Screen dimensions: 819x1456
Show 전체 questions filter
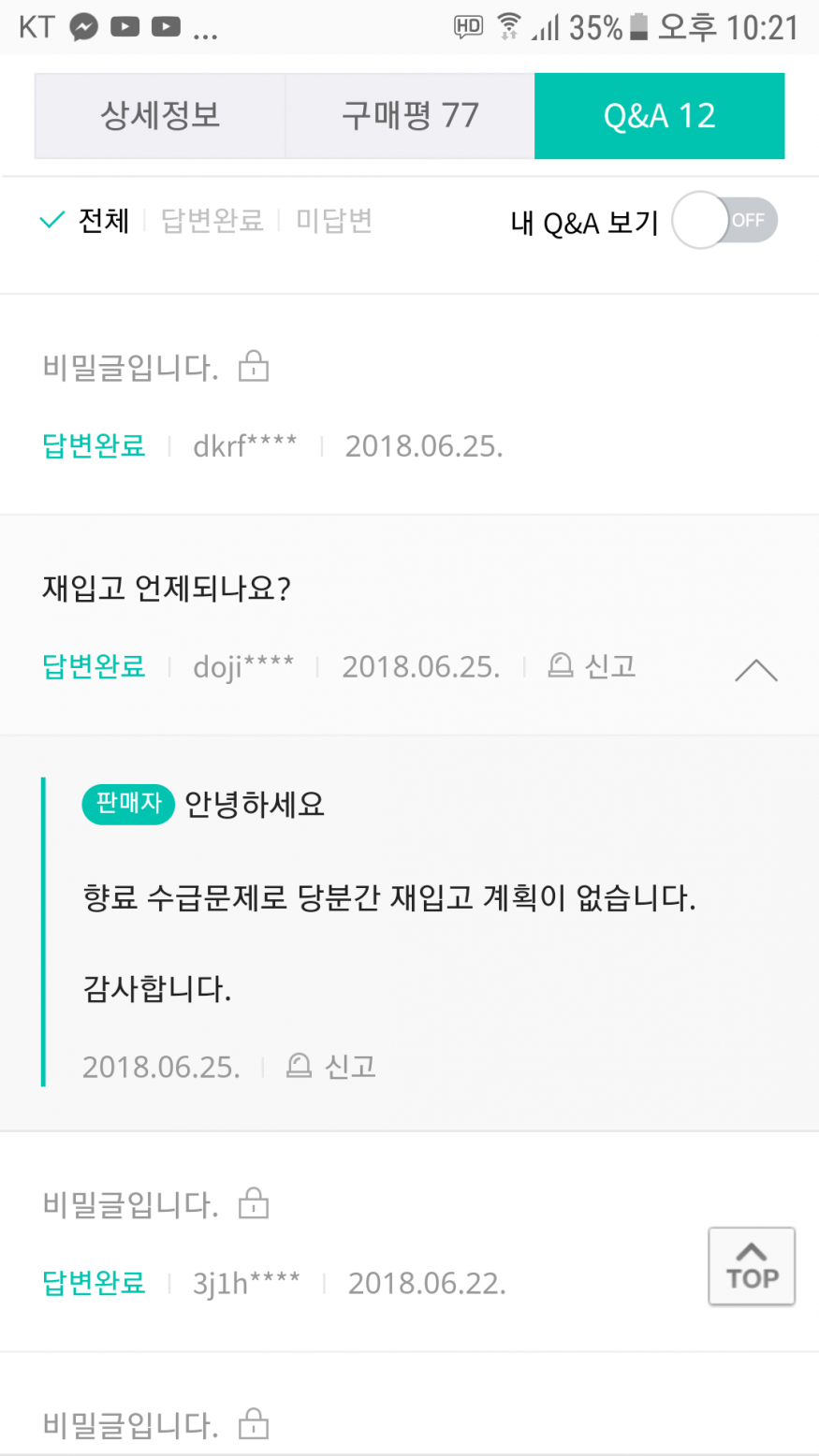coord(87,221)
